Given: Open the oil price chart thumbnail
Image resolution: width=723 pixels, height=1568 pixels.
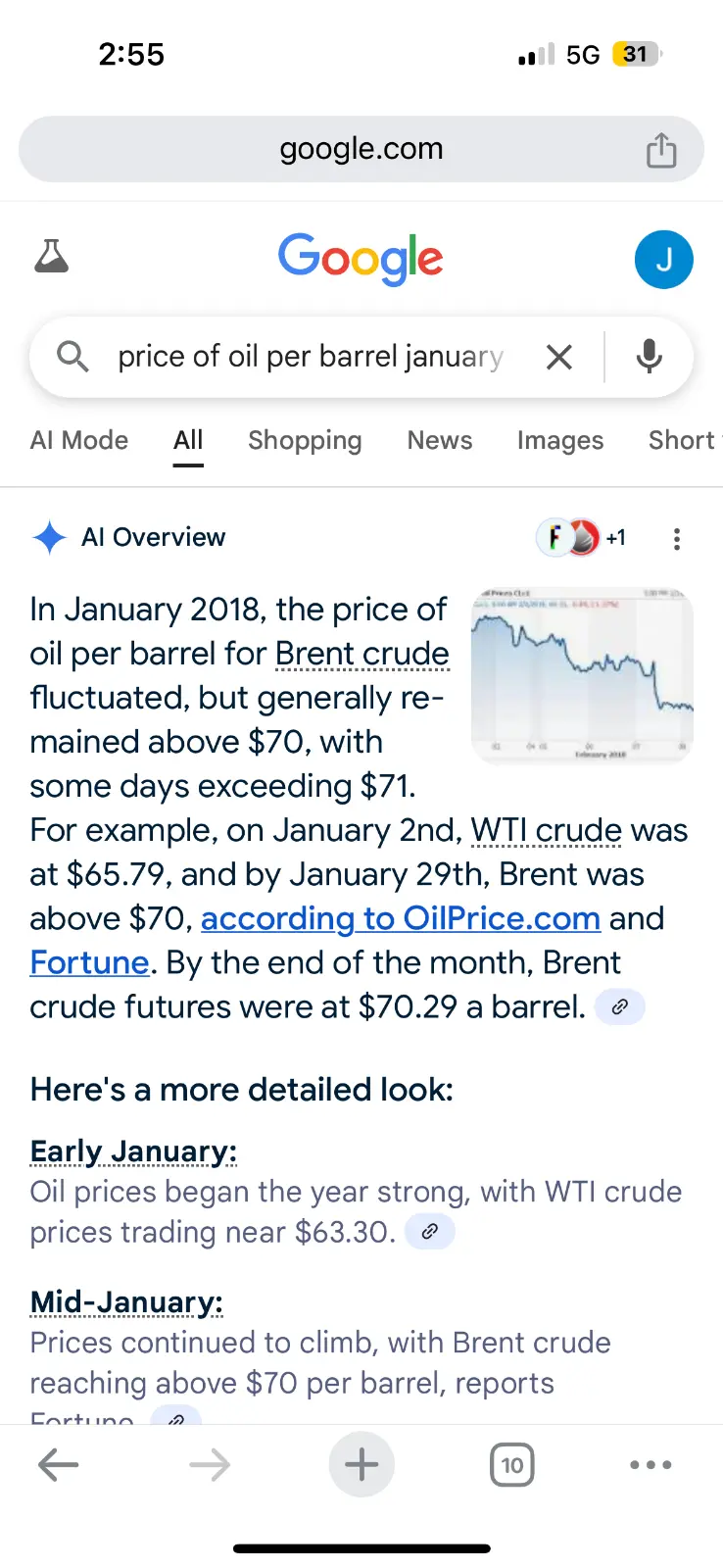Looking at the screenshot, I should pyautogui.click(x=582, y=675).
